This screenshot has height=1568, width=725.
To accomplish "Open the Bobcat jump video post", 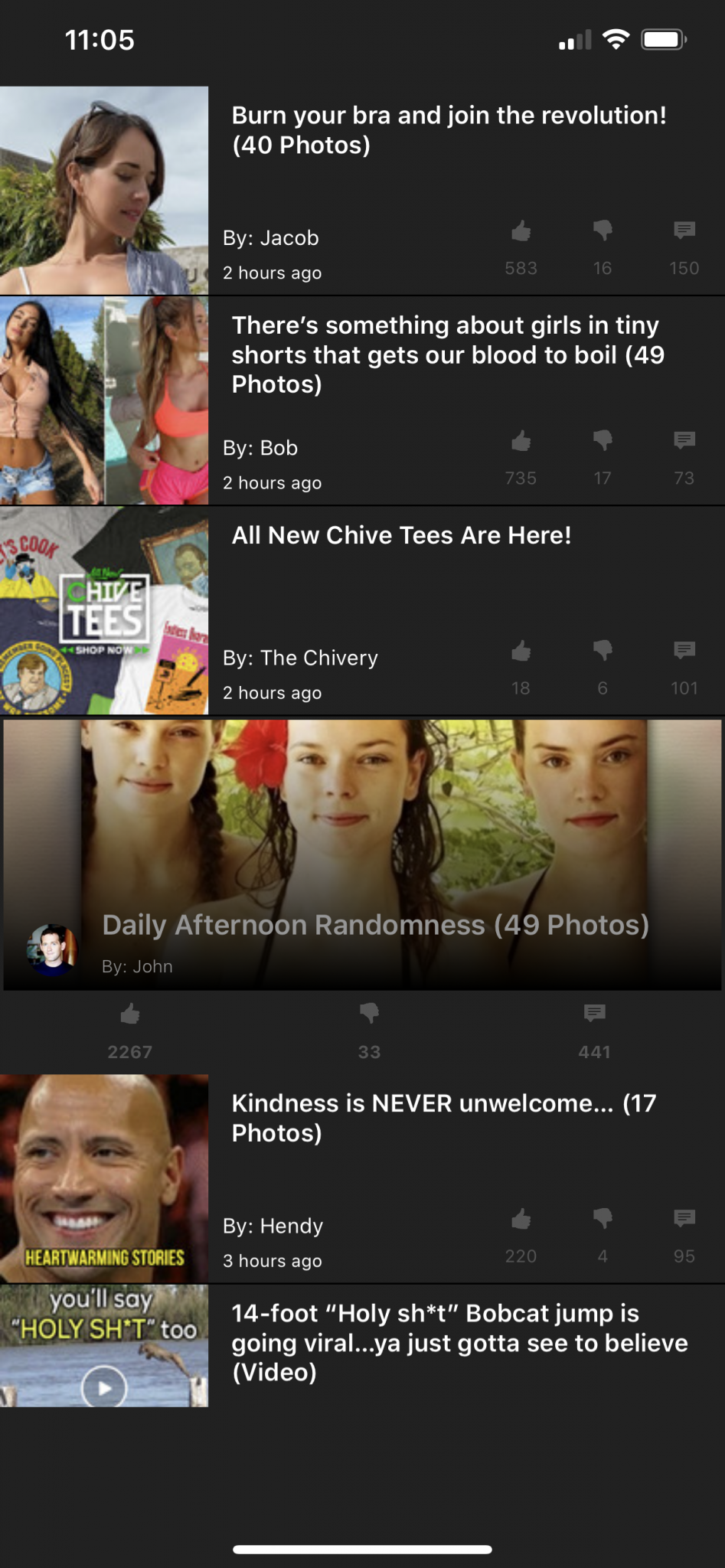I will 459,1343.
